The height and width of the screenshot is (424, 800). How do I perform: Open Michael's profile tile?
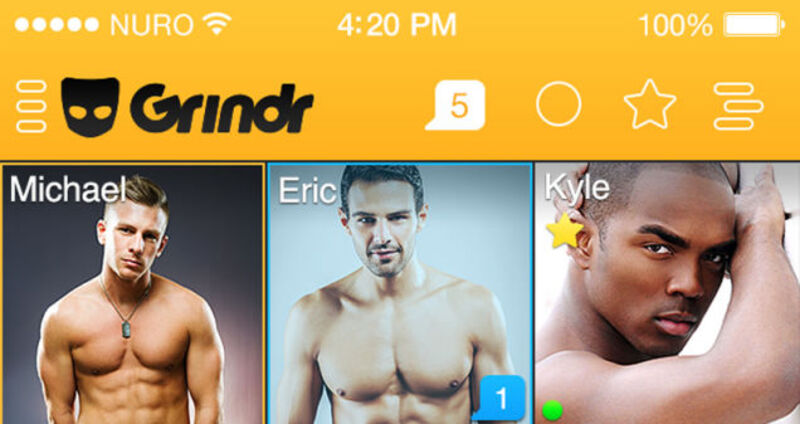tap(132, 295)
